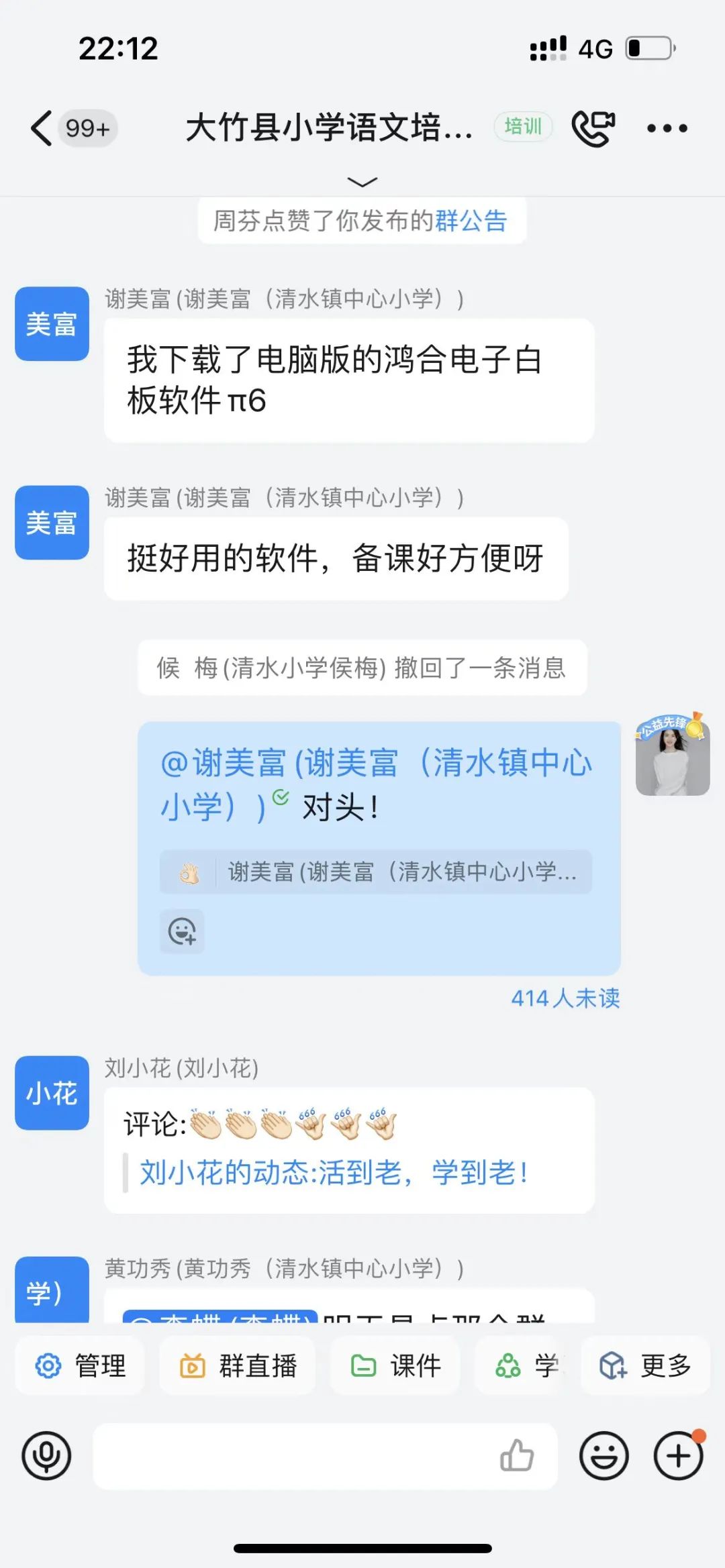Expand the dropdown chevron under the title
This screenshot has width=725, height=1568.
pos(362,182)
